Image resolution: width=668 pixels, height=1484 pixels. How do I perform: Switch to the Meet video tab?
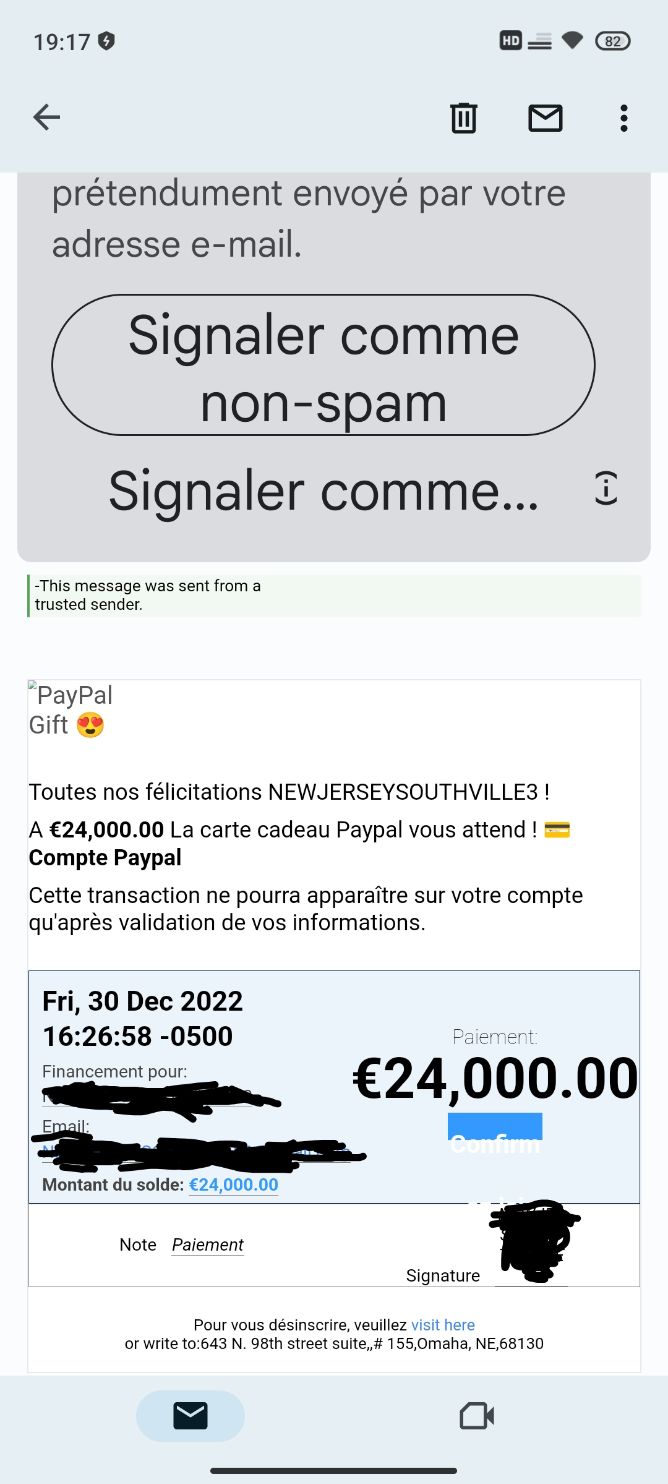point(477,1416)
